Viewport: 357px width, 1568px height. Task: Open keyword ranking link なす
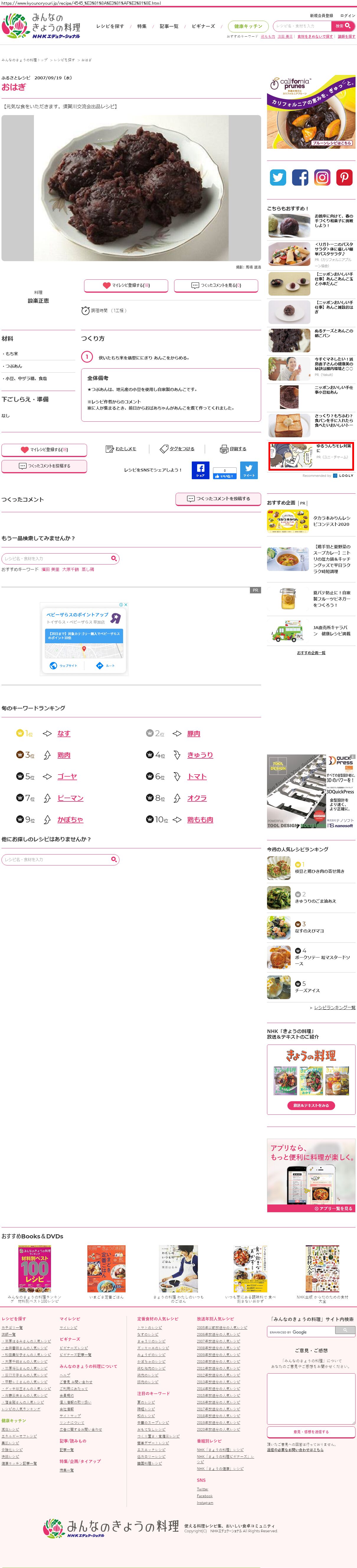point(64,734)
